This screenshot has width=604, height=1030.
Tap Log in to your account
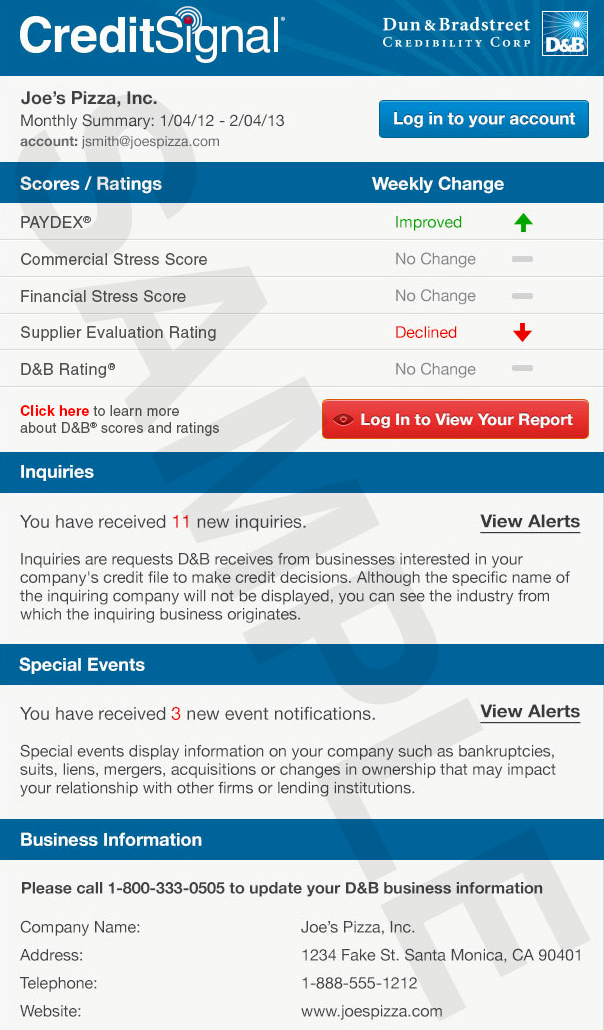point(484,119)
